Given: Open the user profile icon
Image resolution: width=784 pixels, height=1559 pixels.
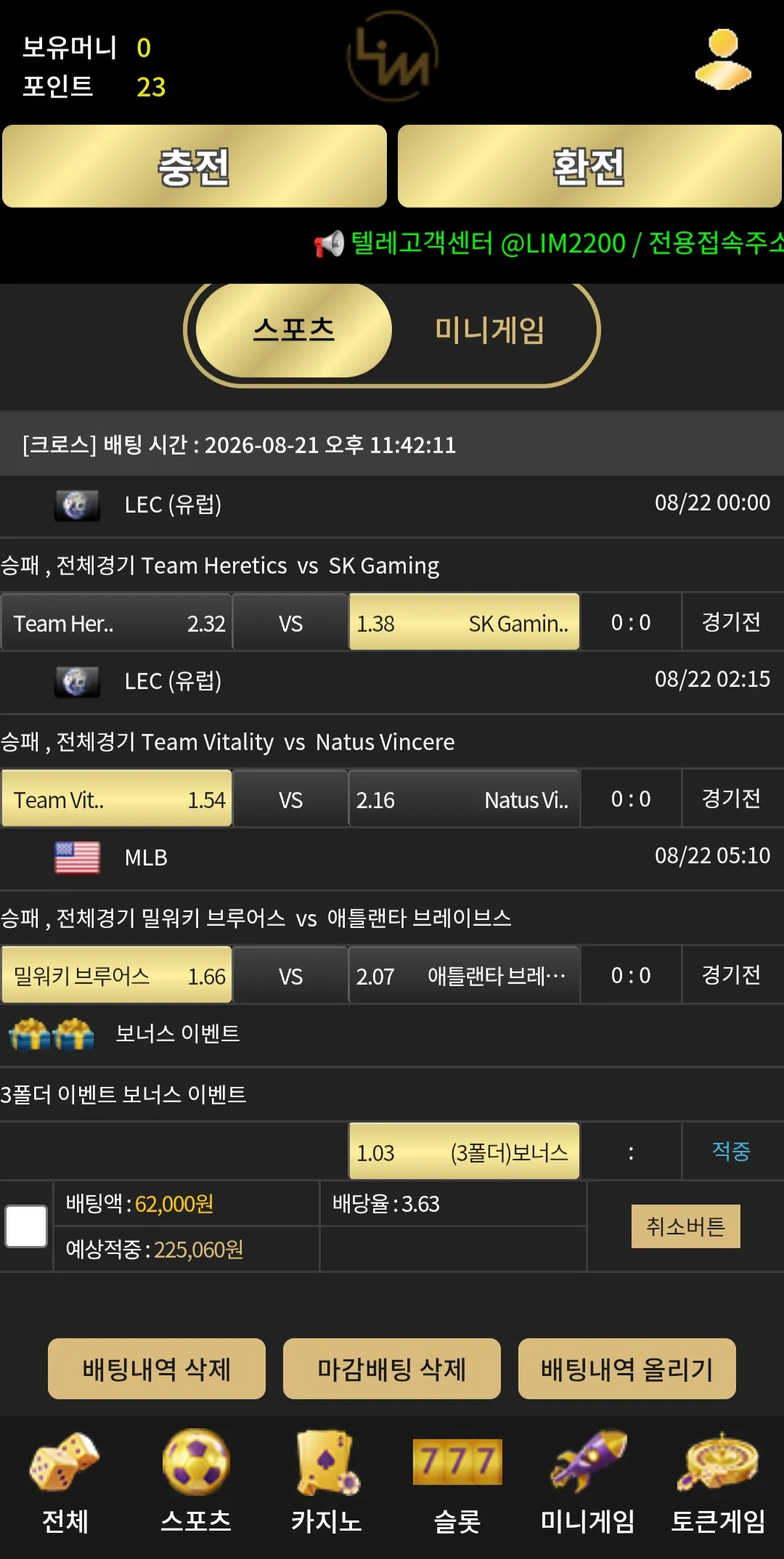Looking at the screenshot, I should (723, 60).
